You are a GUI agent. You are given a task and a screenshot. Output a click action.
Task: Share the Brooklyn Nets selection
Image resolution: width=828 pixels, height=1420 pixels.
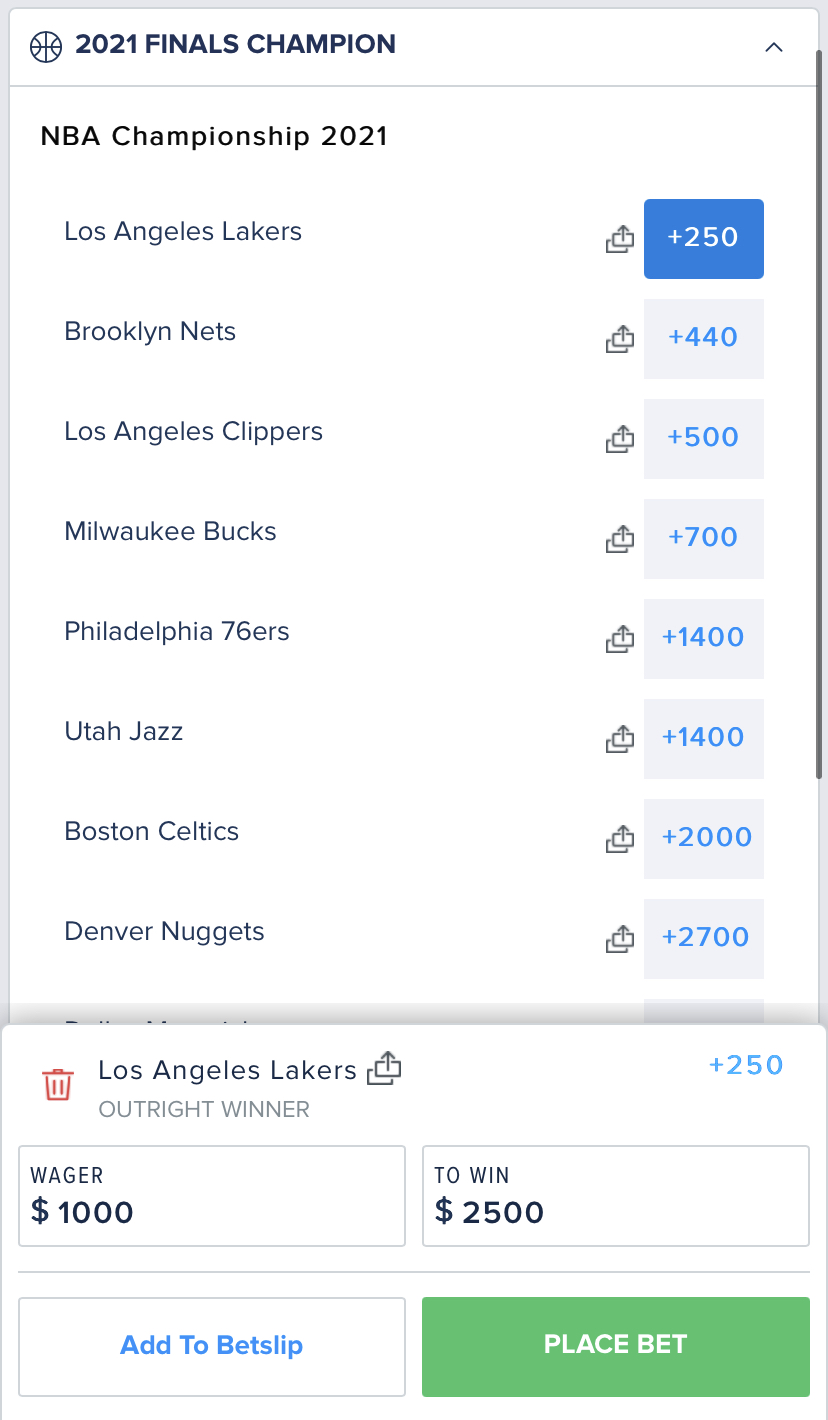tap(620, 339)
